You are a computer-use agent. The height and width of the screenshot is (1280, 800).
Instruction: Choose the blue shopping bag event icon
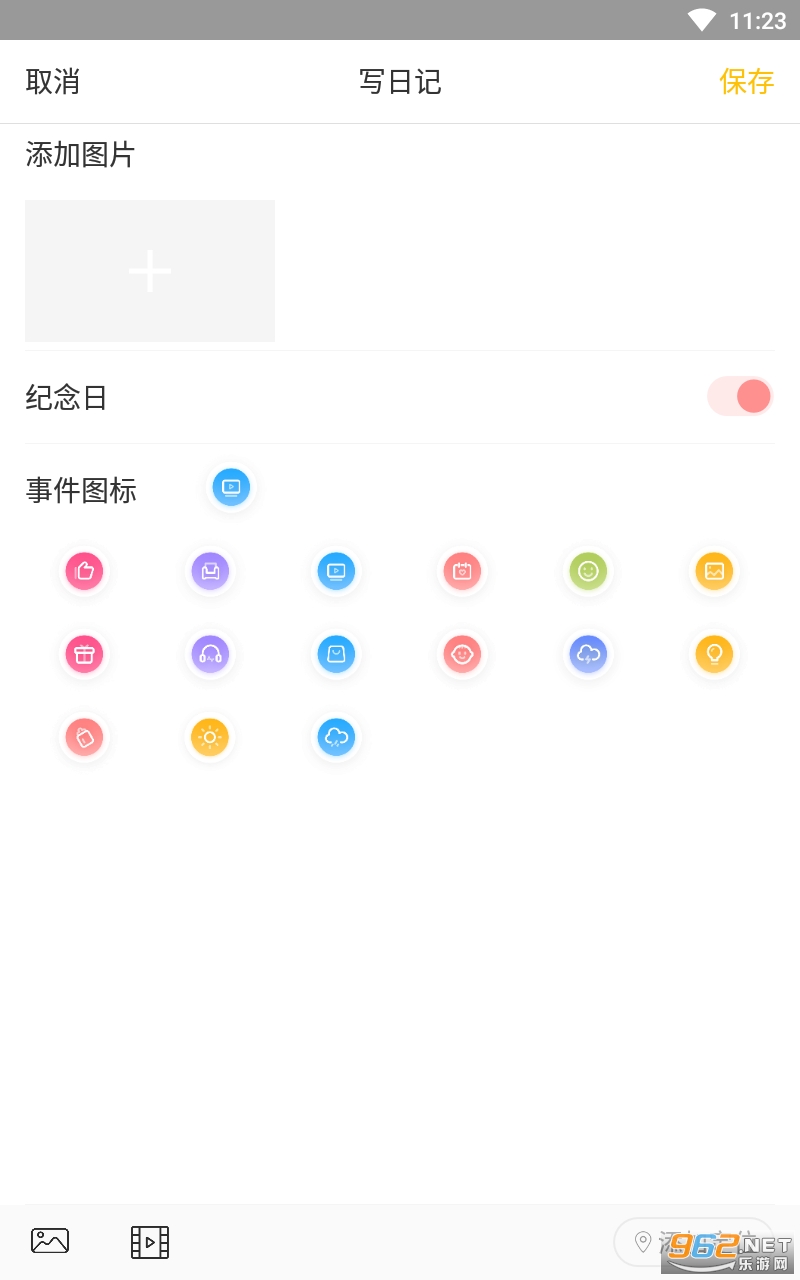pos(336,654)
